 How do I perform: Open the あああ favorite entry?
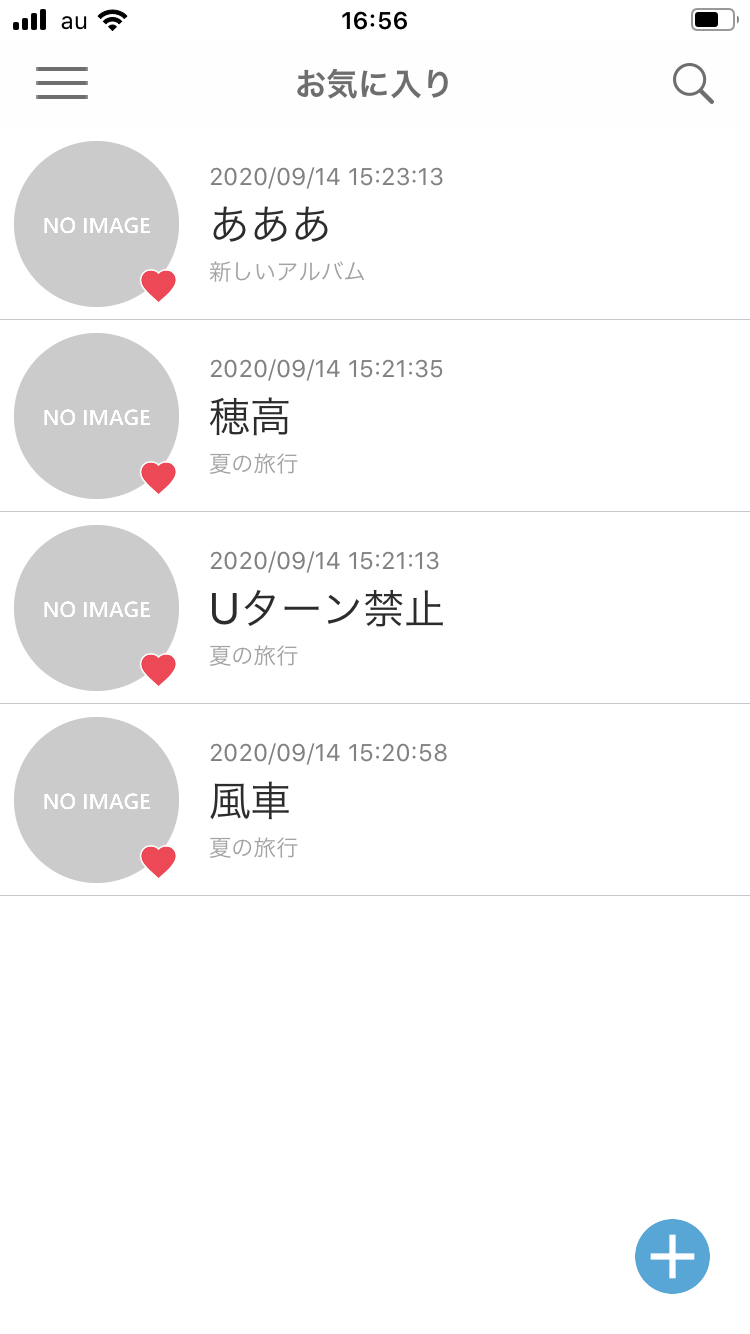point(375,224)
